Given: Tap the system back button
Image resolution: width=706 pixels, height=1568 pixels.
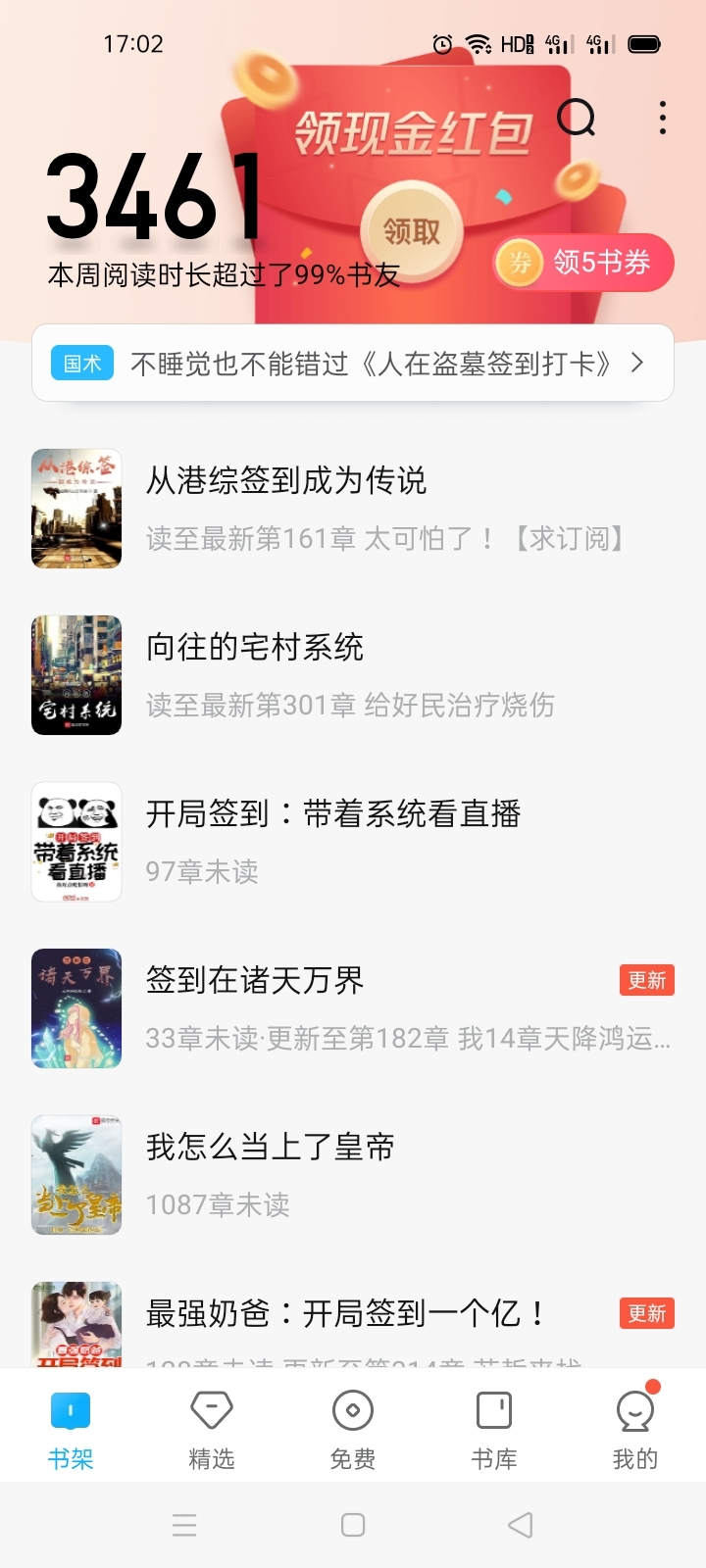Looking at the screenshot, I should coord(521,1525).
